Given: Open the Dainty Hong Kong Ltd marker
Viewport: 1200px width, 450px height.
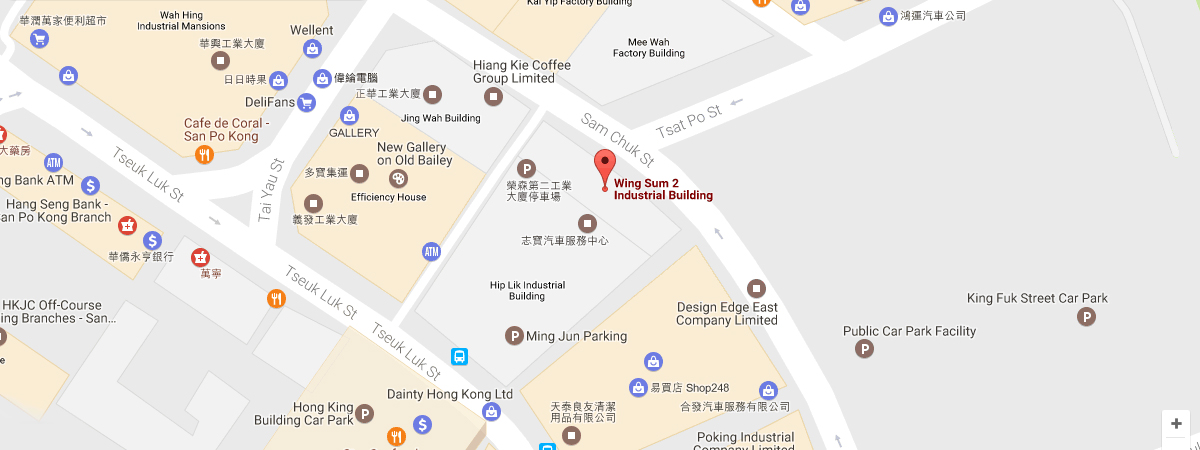Looking at the screenshot, I should coord(491,412).
